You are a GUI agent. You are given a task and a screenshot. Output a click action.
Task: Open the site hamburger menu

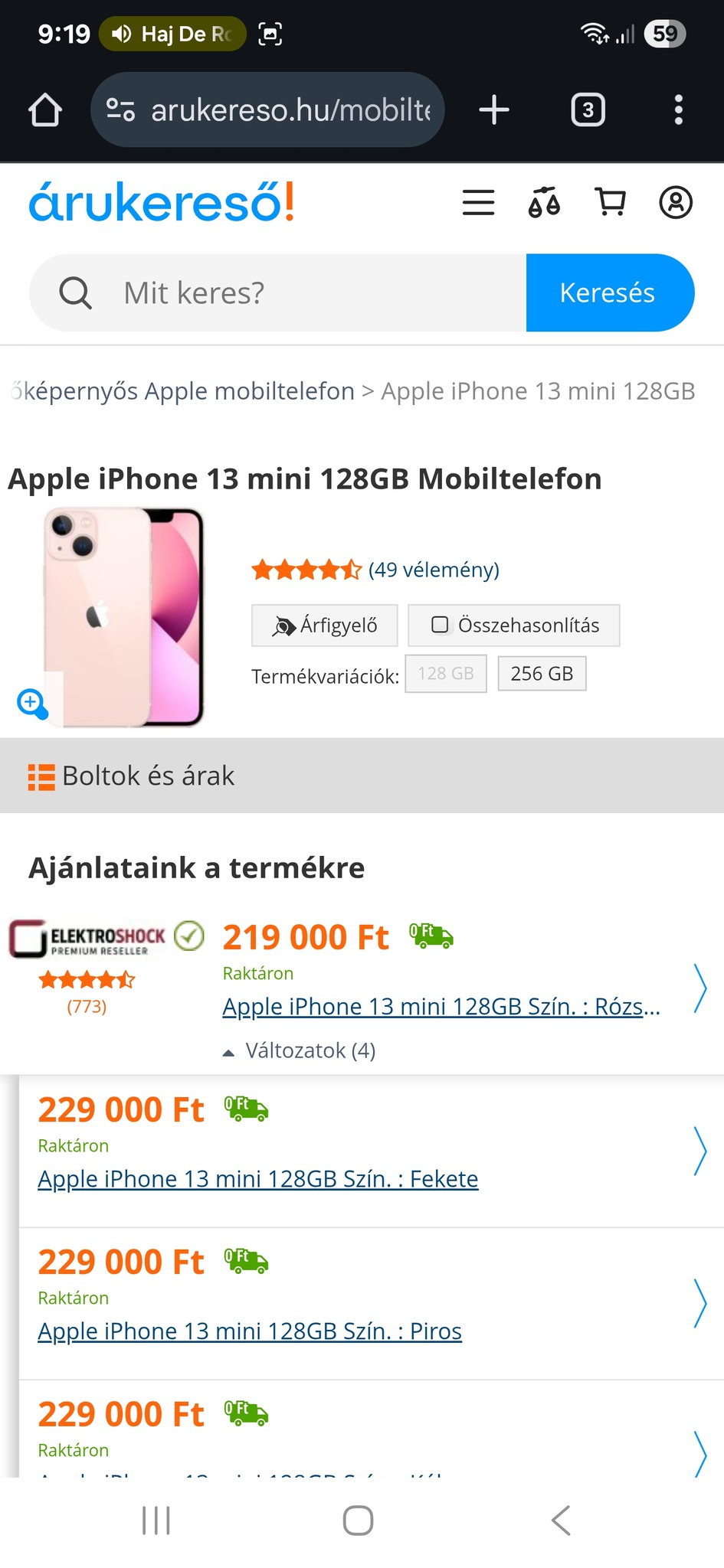pyautogui.click(x=478, y=203)
